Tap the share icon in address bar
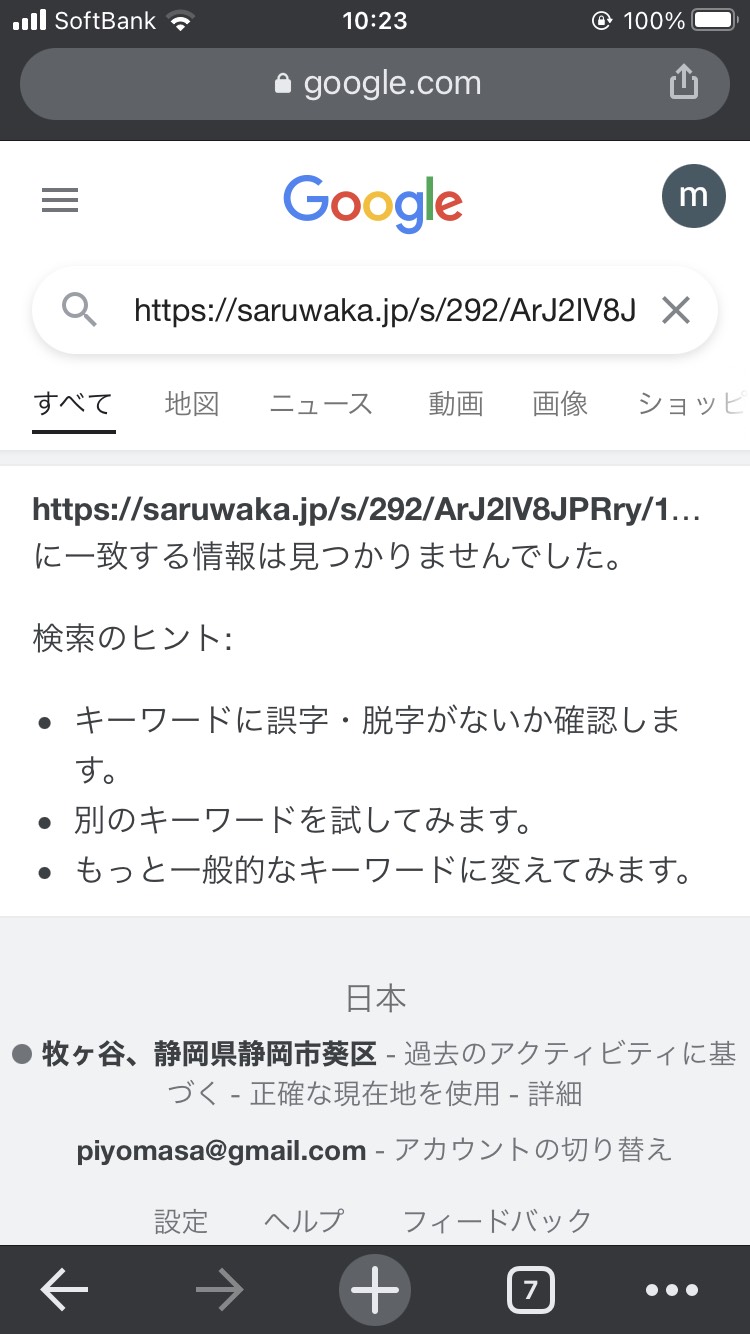 pyautogui.click(x=683, y=83)
